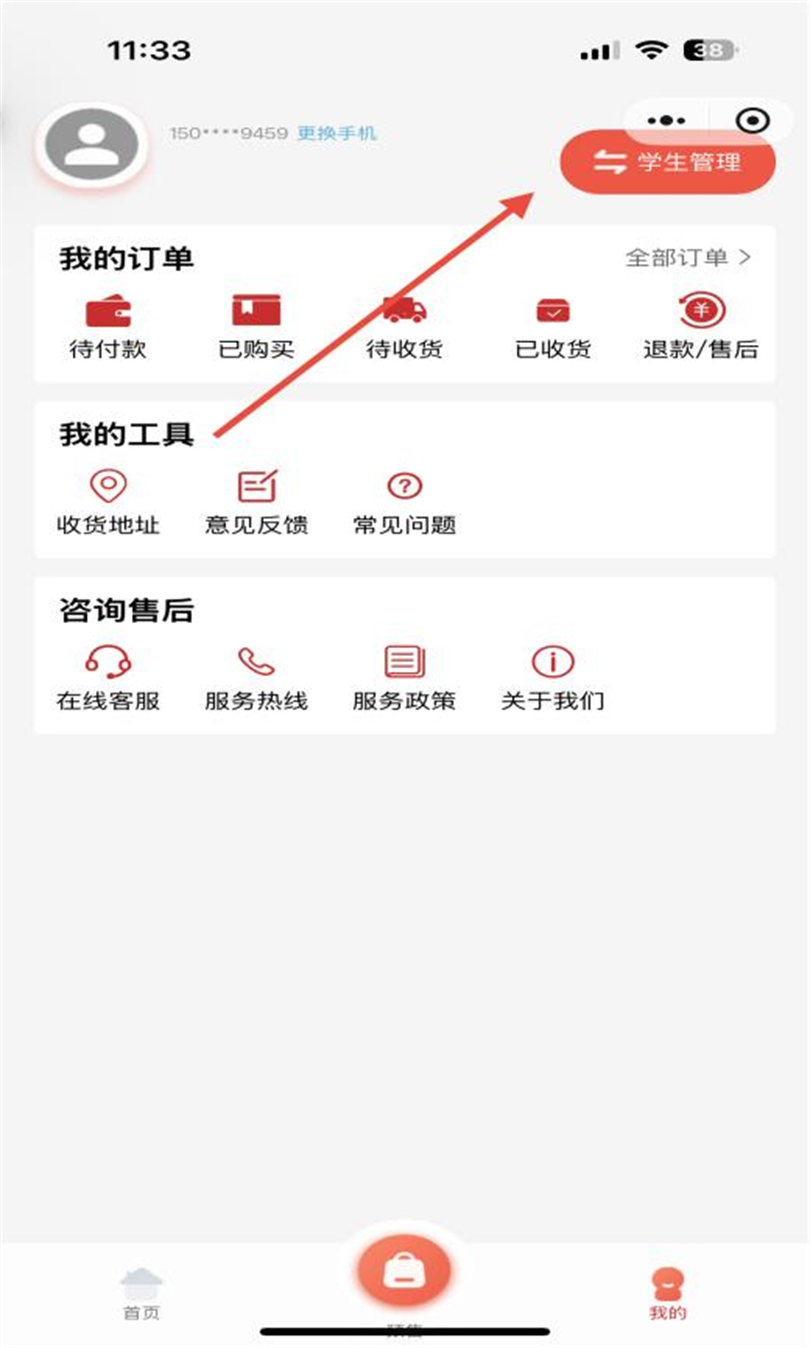Open 意见反馈 feedback form
The width and height of the screenshot is (810, 1348).
(x=257, y=502)
